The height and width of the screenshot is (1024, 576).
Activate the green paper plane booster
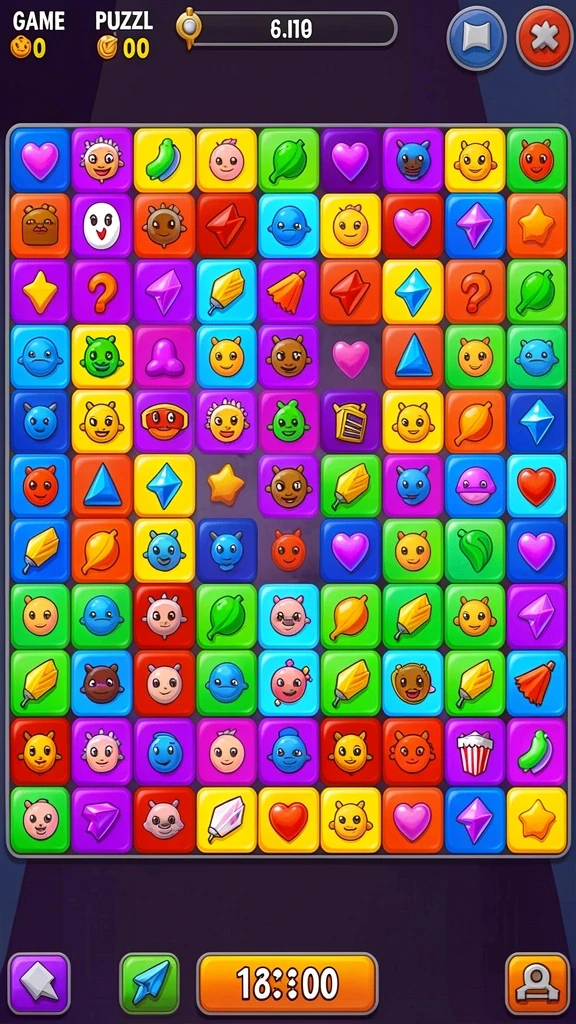pyautogui.click(x=150, y=982)
